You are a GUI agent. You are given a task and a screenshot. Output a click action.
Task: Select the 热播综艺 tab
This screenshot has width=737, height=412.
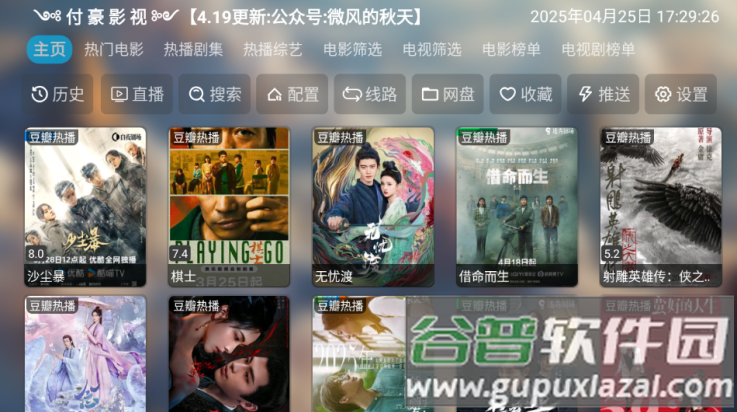273,49
